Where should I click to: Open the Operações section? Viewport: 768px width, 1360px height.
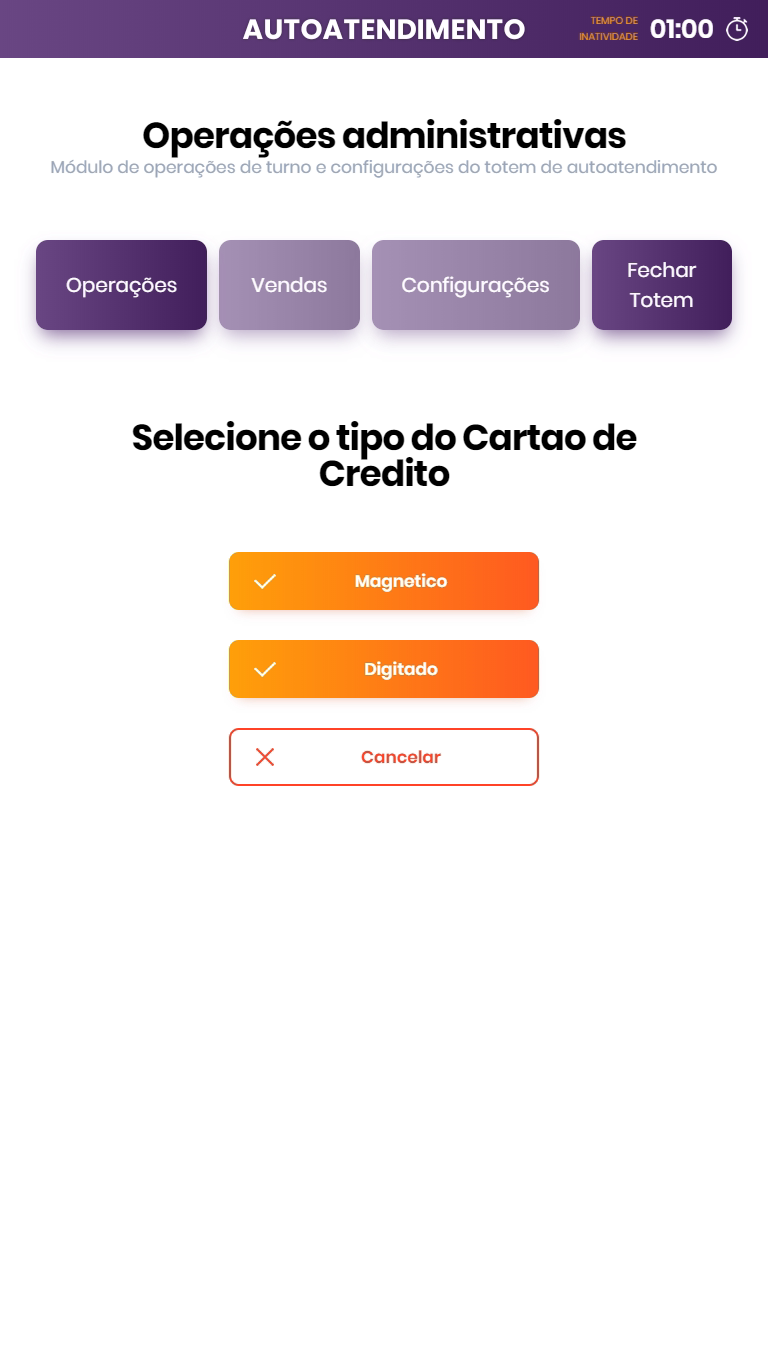tap(121, 285)
